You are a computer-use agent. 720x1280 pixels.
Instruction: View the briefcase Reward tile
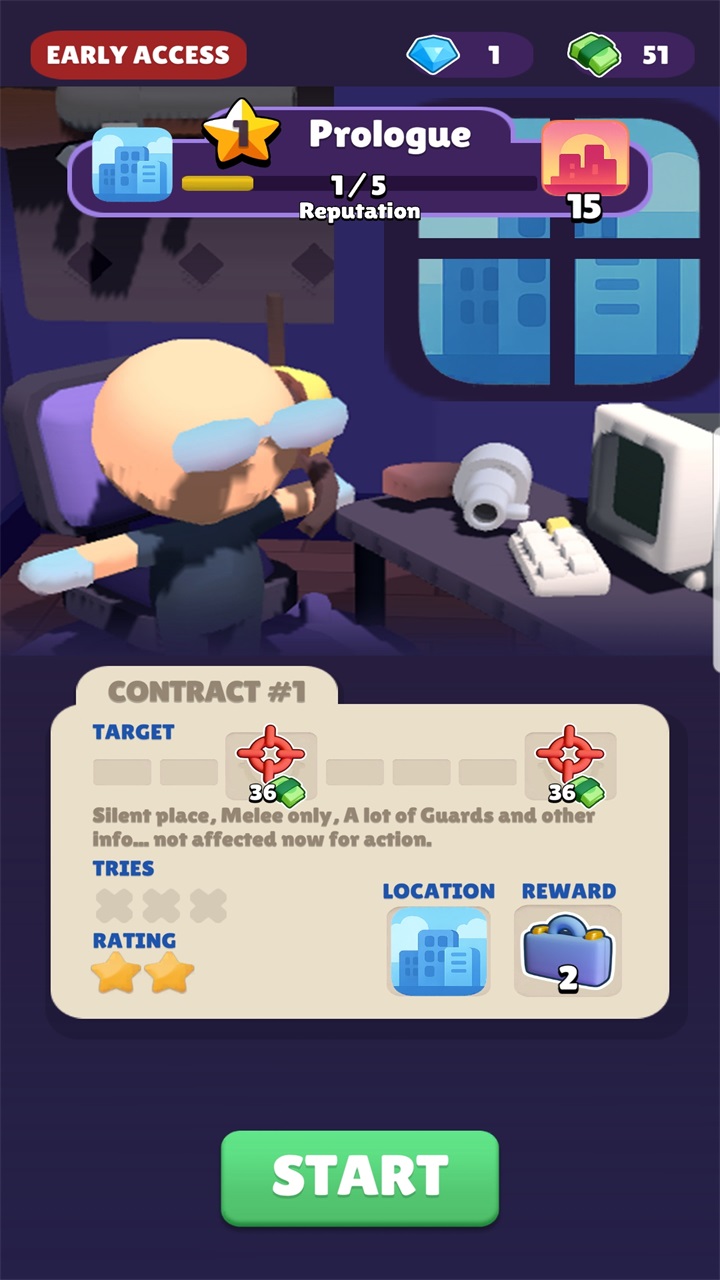567,951
